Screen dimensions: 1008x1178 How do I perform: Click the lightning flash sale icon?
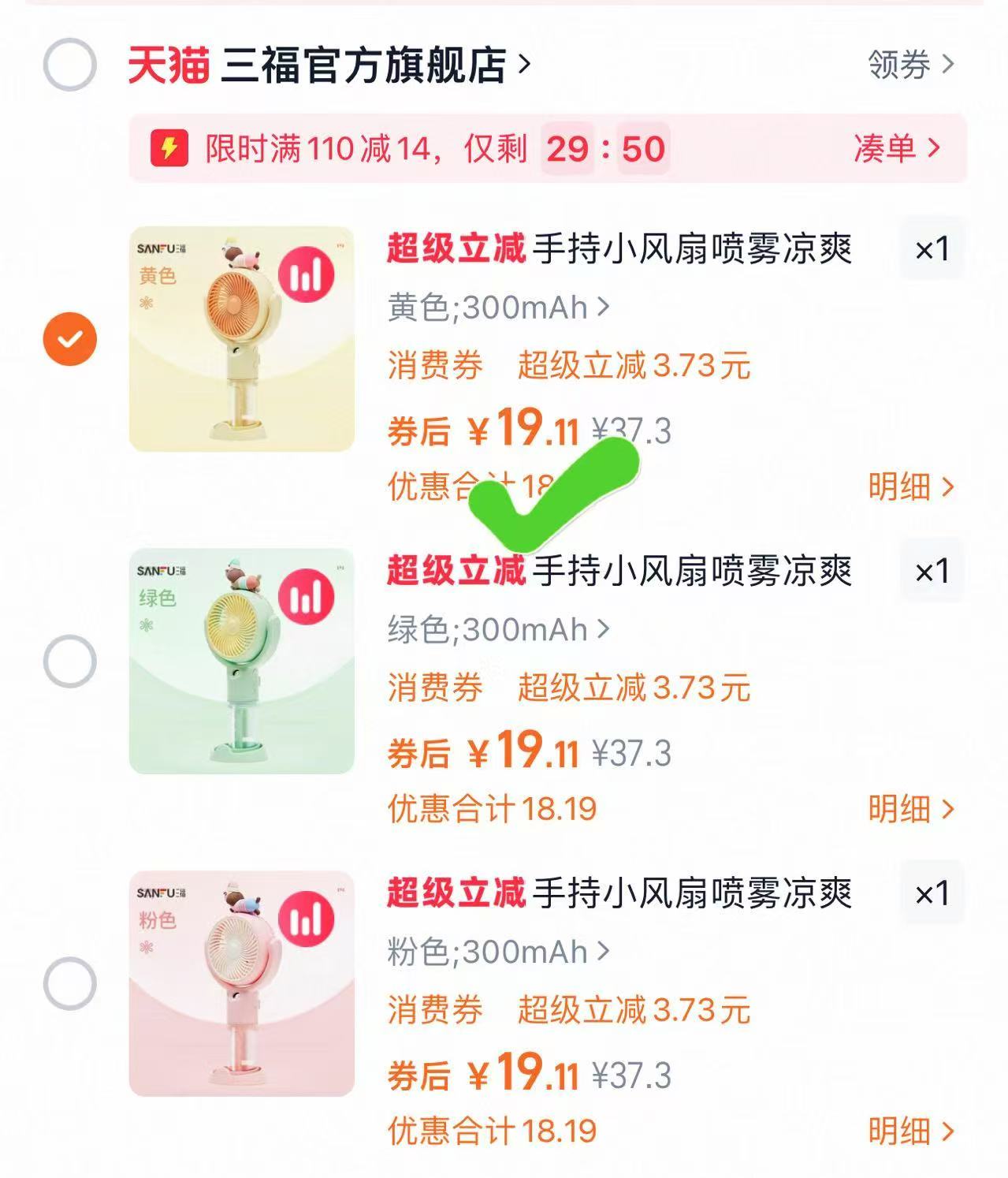click(x=169, y=148)
